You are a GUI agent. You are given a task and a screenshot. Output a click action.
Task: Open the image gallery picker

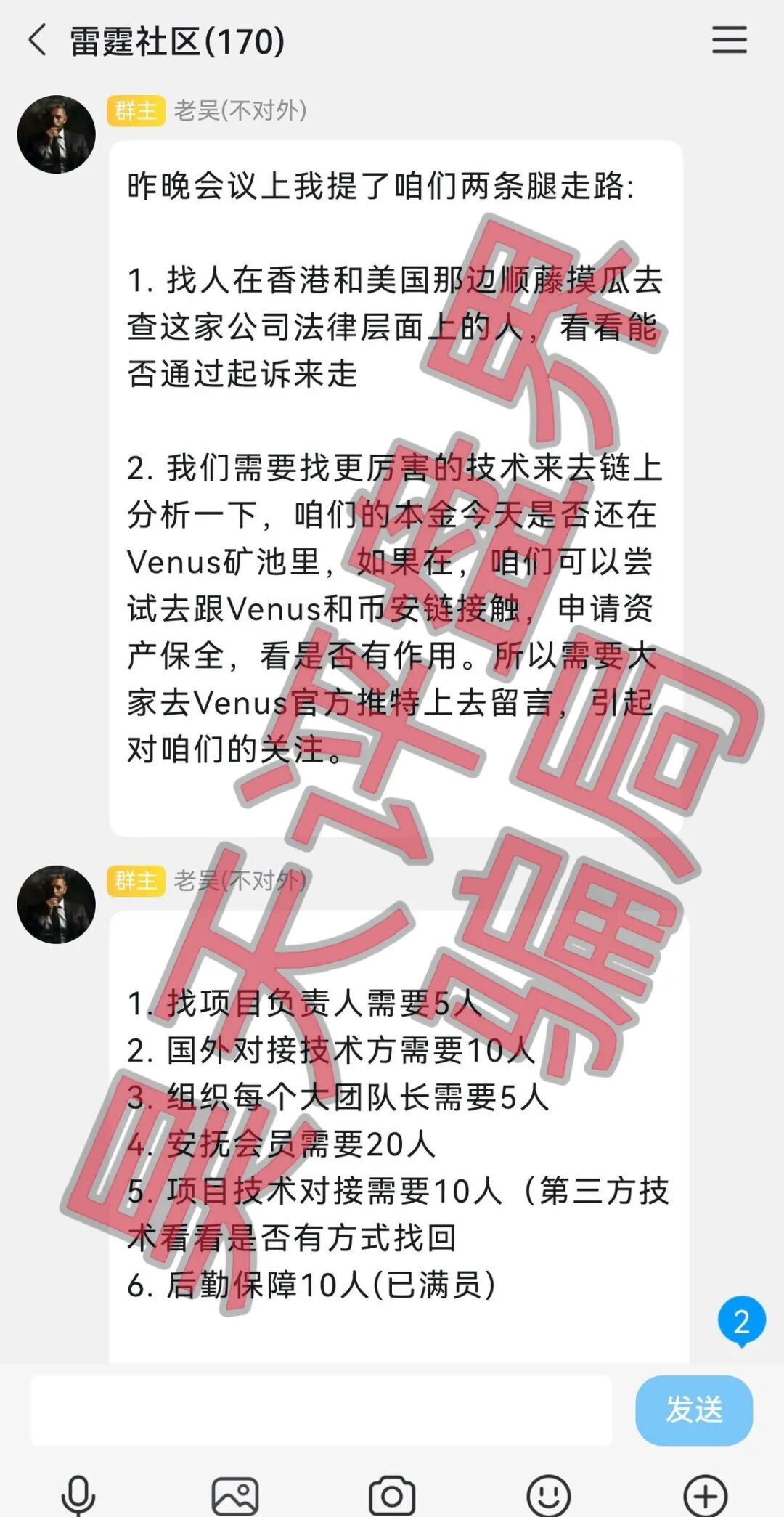[234, 1494]
